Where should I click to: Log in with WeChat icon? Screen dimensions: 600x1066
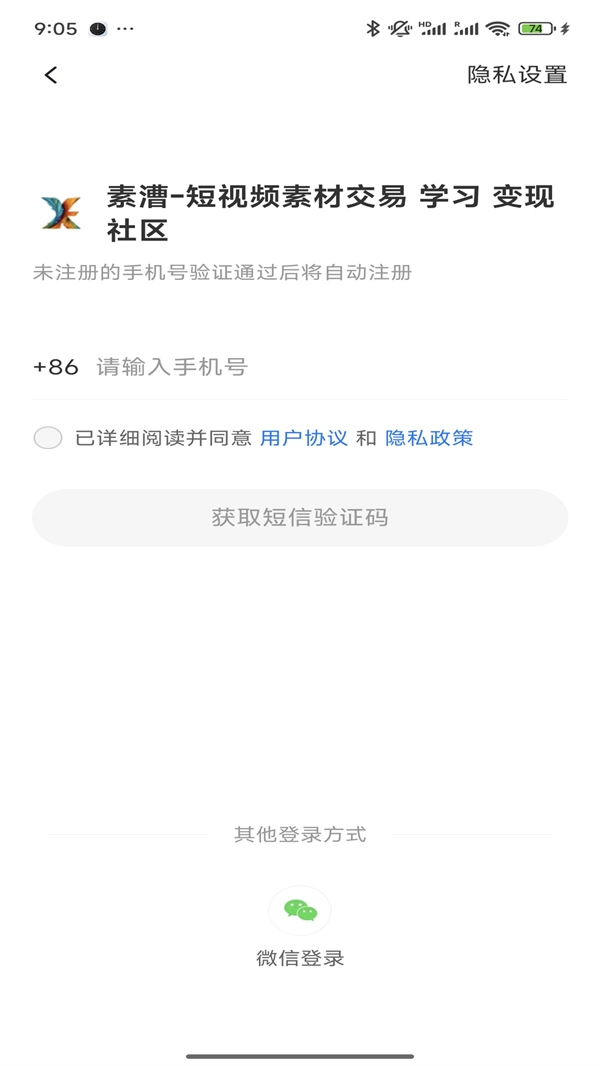pos(300,910)
